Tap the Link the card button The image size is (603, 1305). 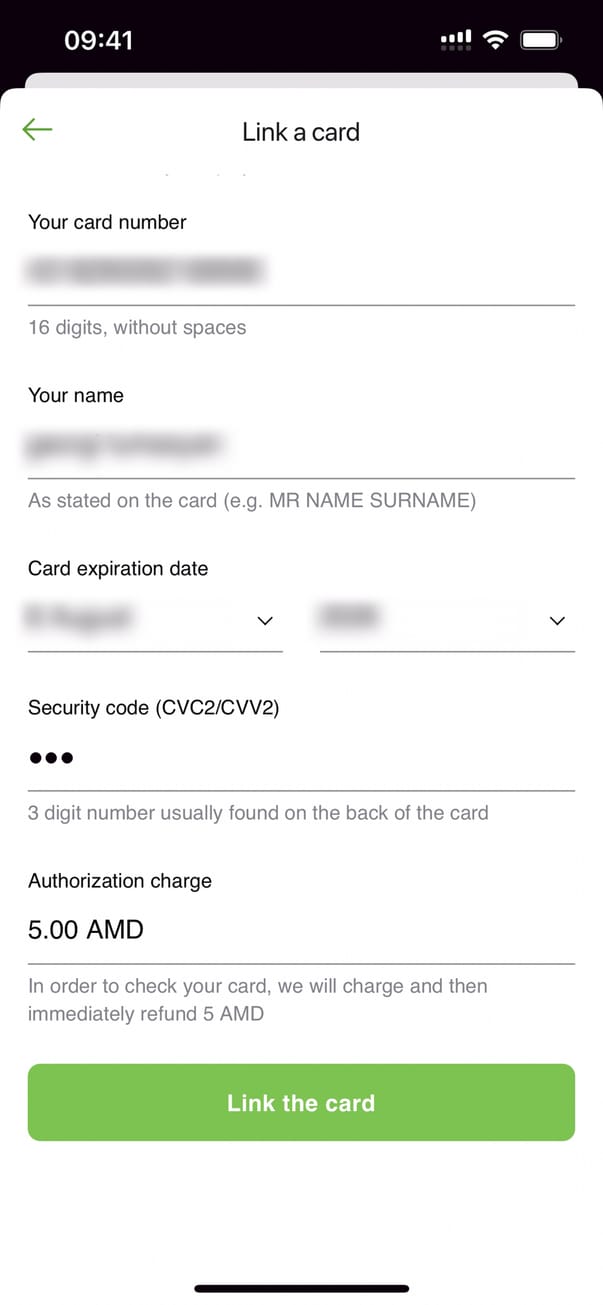tap(301, 1103)
